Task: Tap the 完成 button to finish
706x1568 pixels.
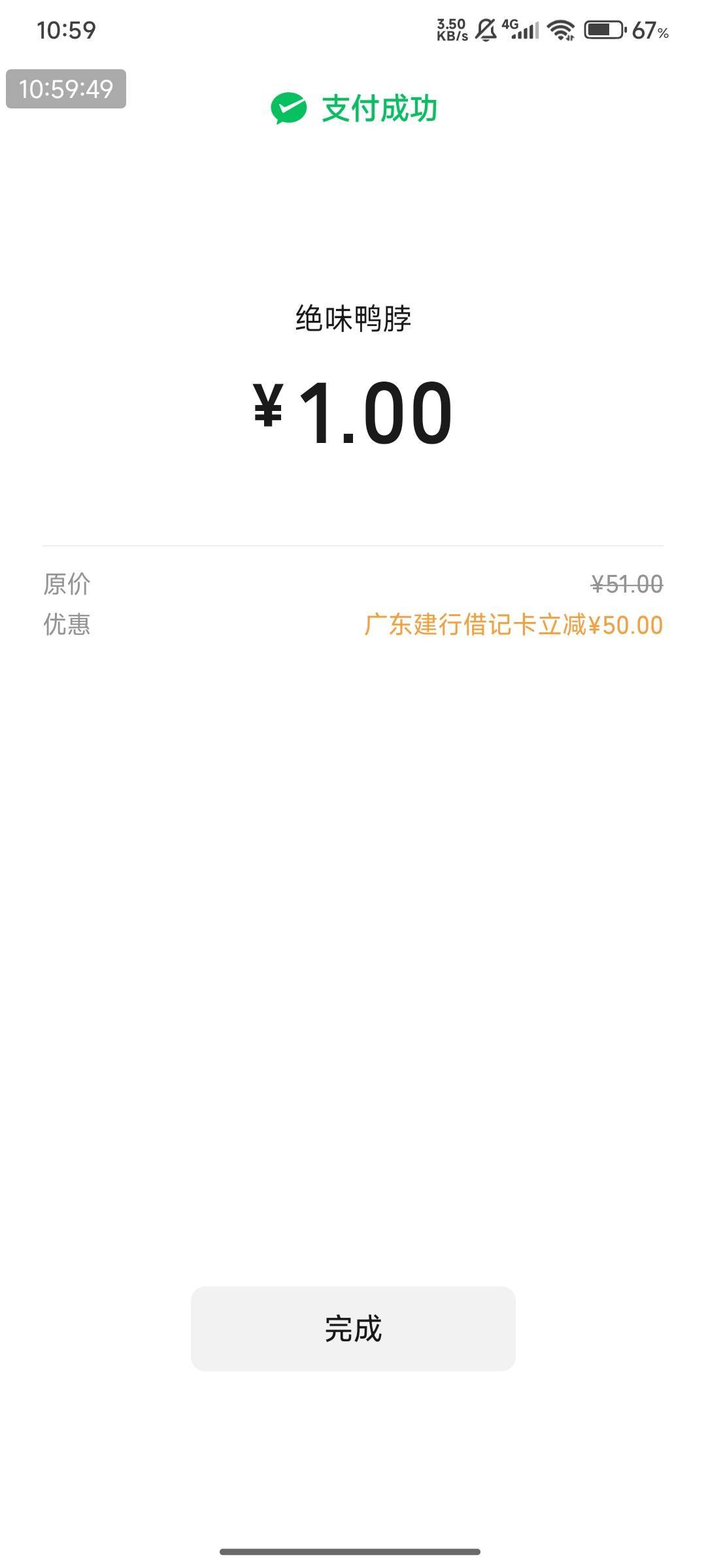Action: coord(353,1328)
